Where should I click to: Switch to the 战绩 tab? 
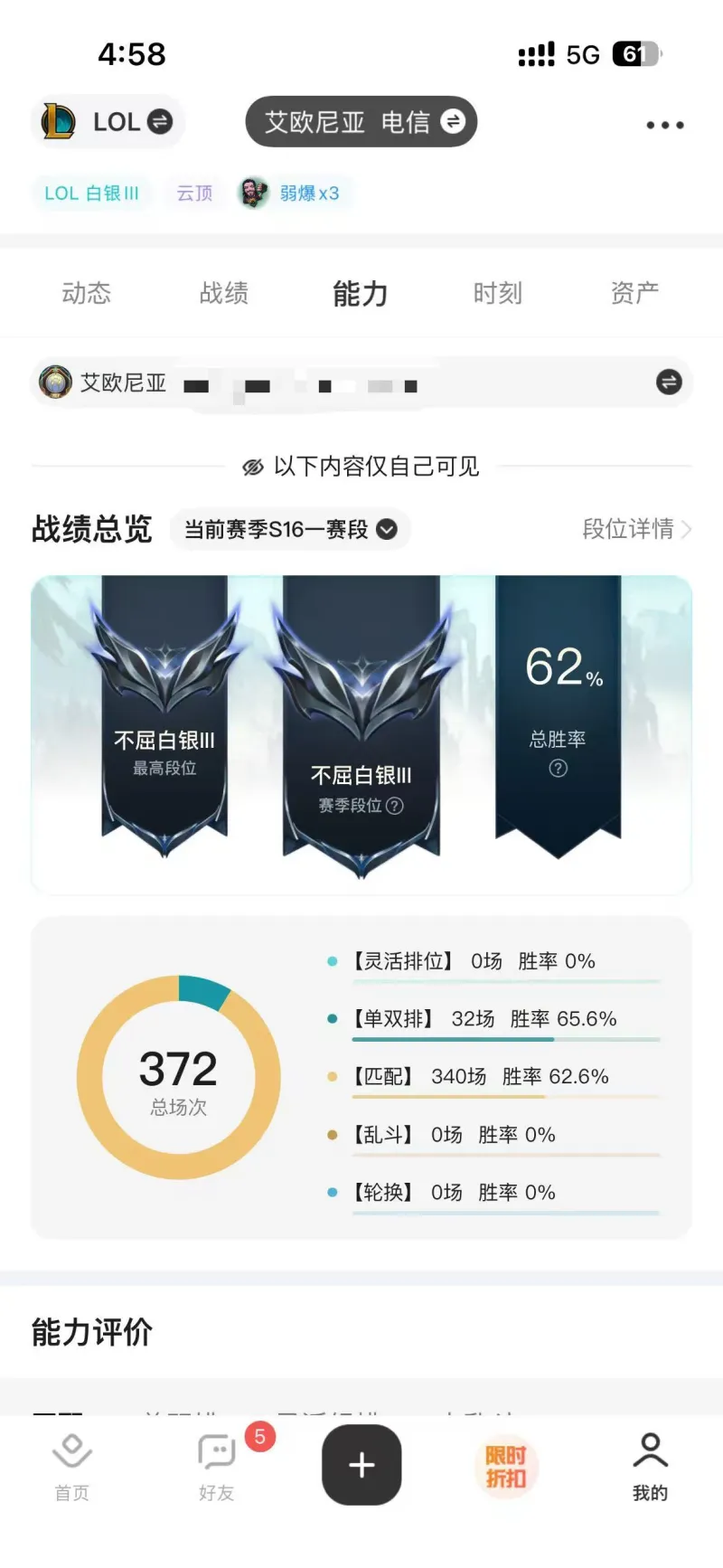click(x=224, y=293)
